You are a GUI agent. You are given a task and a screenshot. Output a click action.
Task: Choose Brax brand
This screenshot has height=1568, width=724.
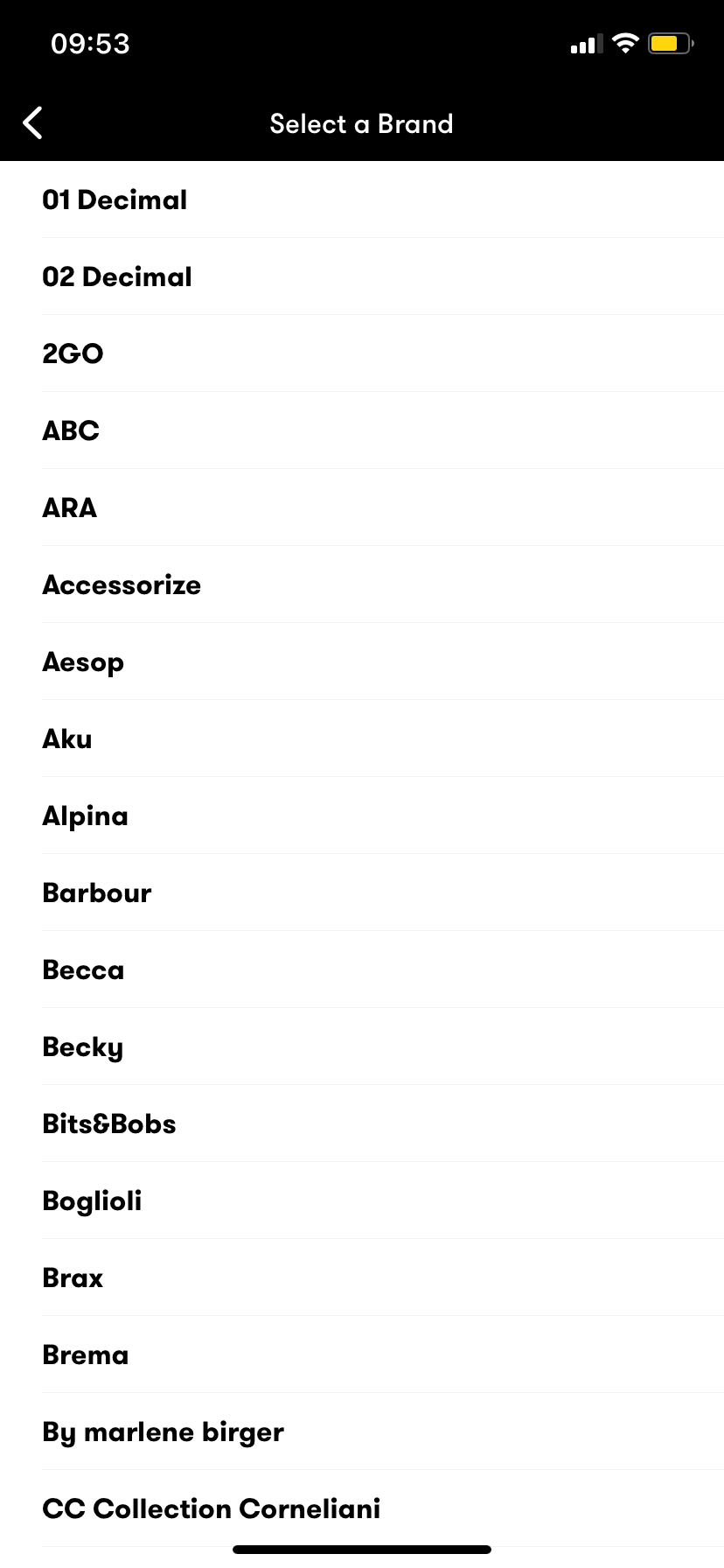click(x=73, y=1277)
